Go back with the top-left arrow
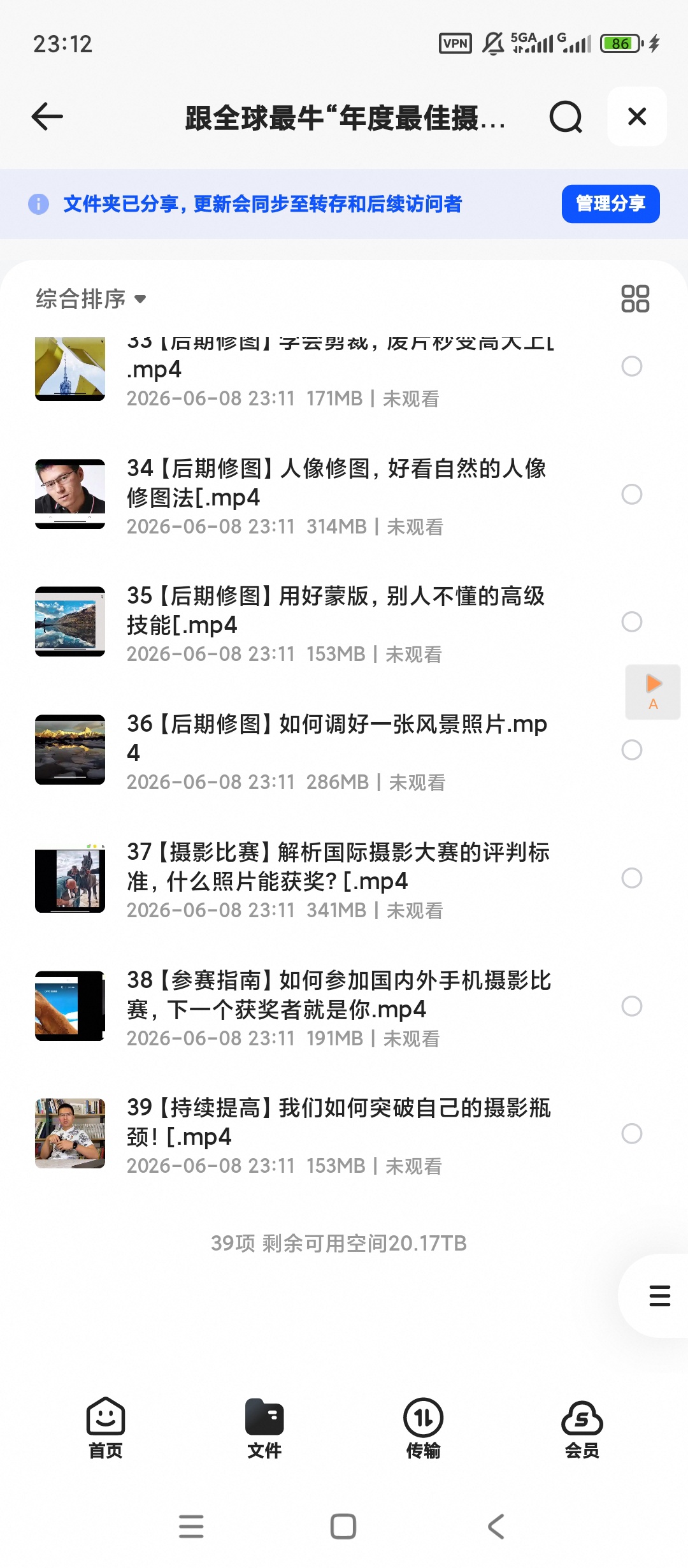The image size is (688, 1568). pos(47,117)
